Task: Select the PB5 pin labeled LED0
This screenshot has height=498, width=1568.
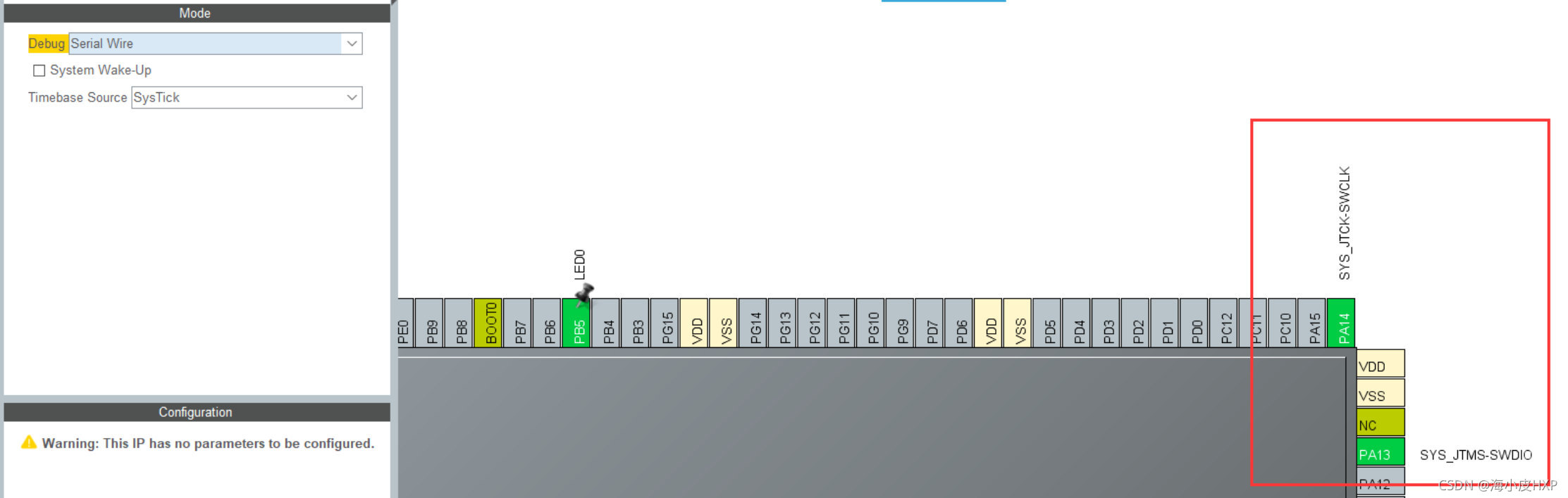Action: click(x=576, y=323)
